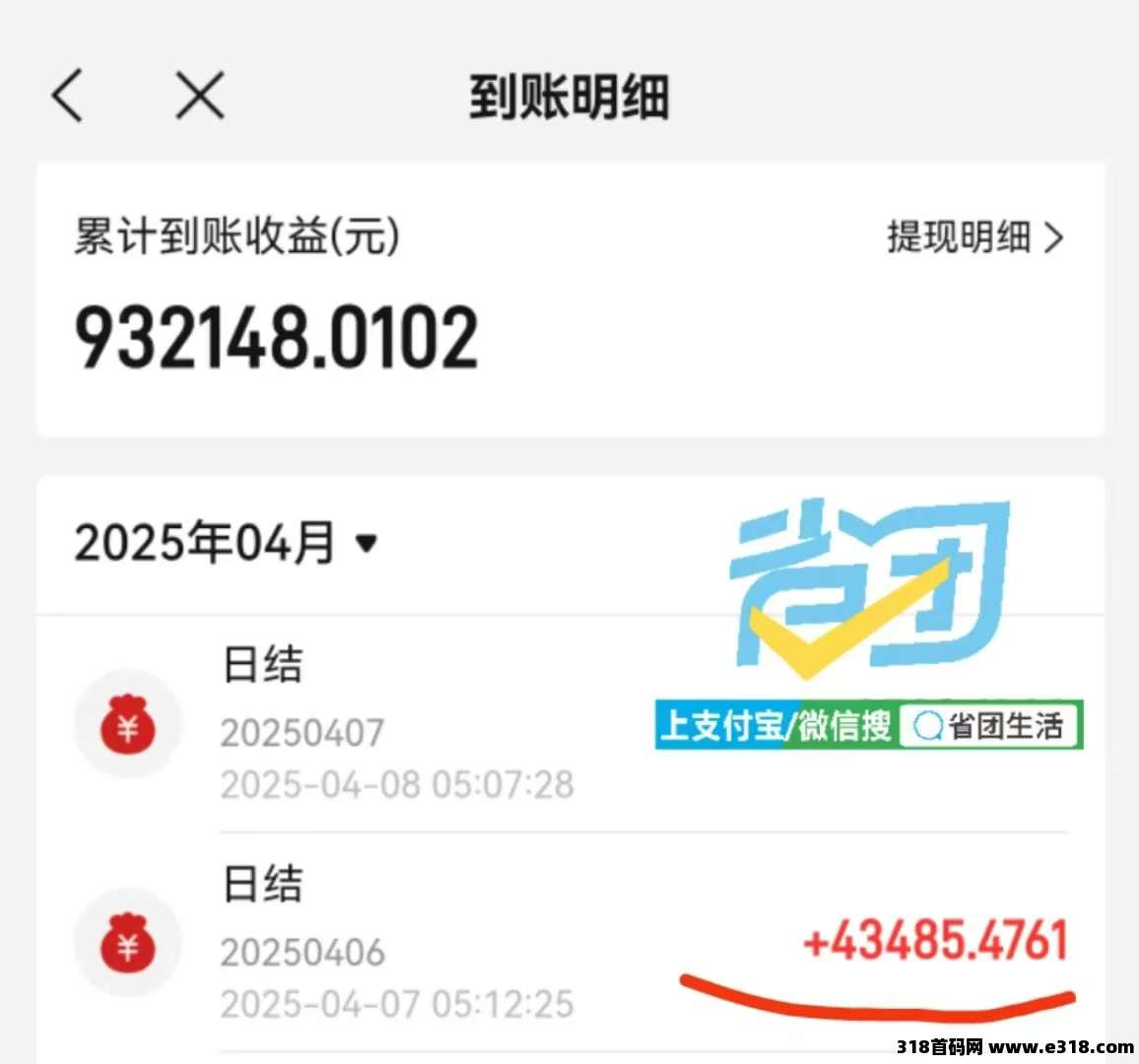Screen dimensions: 1139x1064
Task: Open 提现明细 withdrawal details
Action: 974,237
